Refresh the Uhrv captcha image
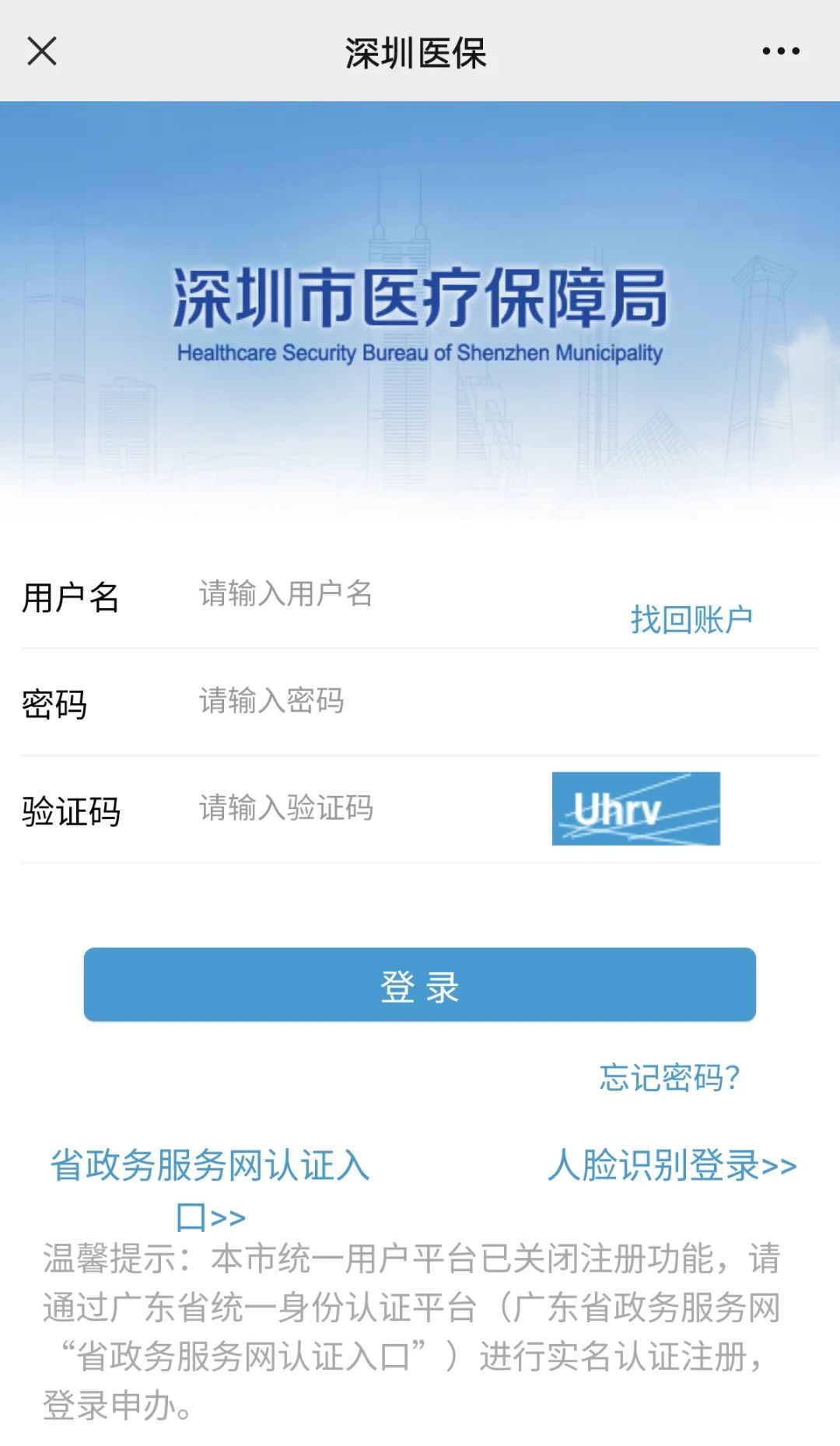The width and height of the screenshot is (840, 1446). click(x=635, y=809)
